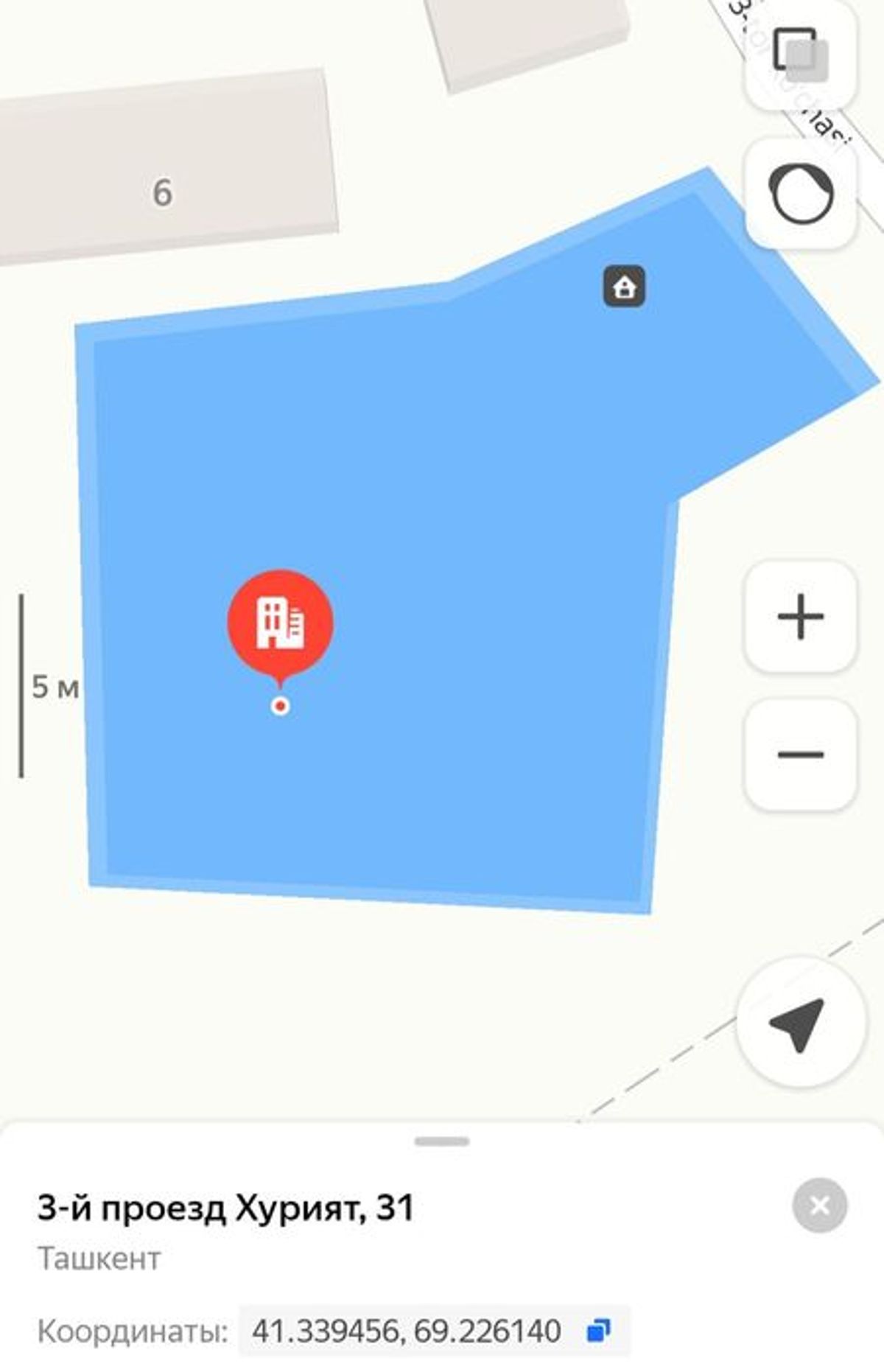
Task: Tap the red building pin marker
Action: click(280, 623)
